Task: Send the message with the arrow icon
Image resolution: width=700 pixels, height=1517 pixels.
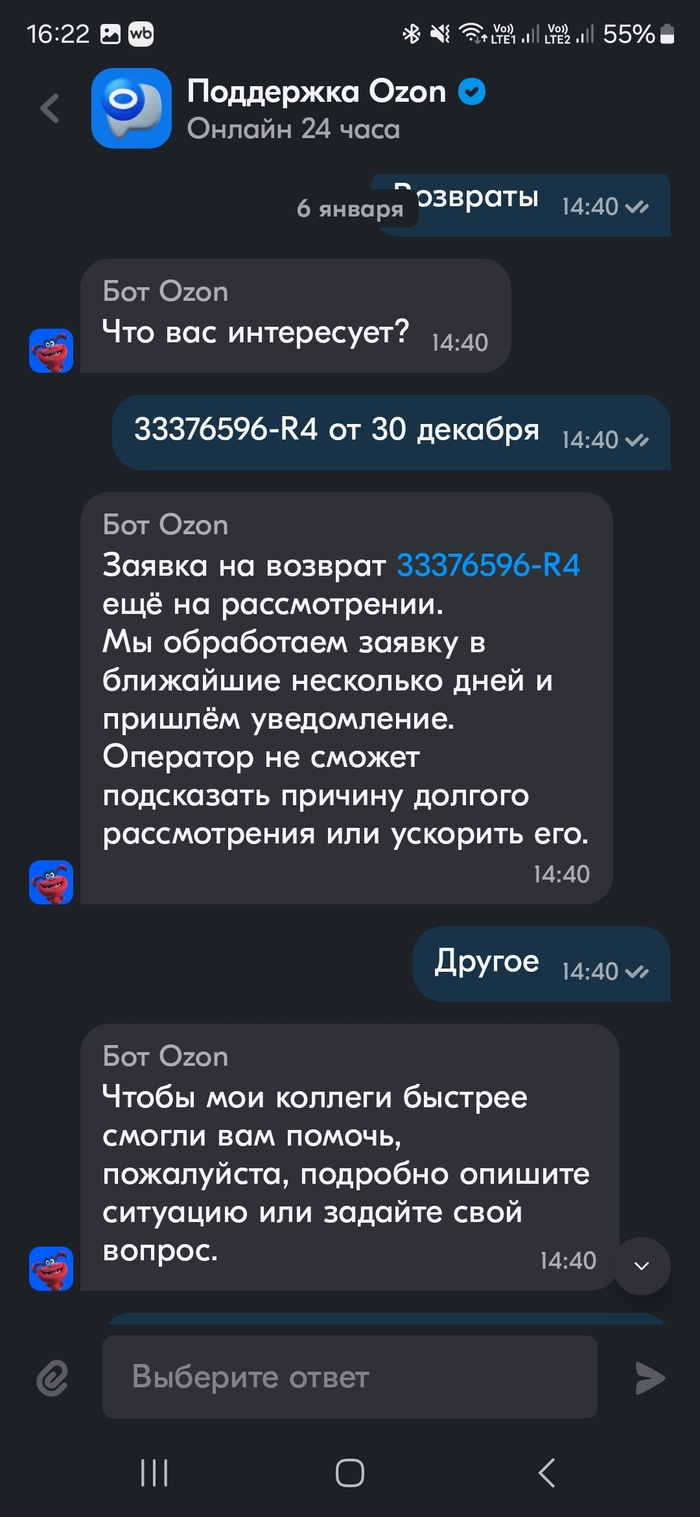Action: click(650, 1378)
